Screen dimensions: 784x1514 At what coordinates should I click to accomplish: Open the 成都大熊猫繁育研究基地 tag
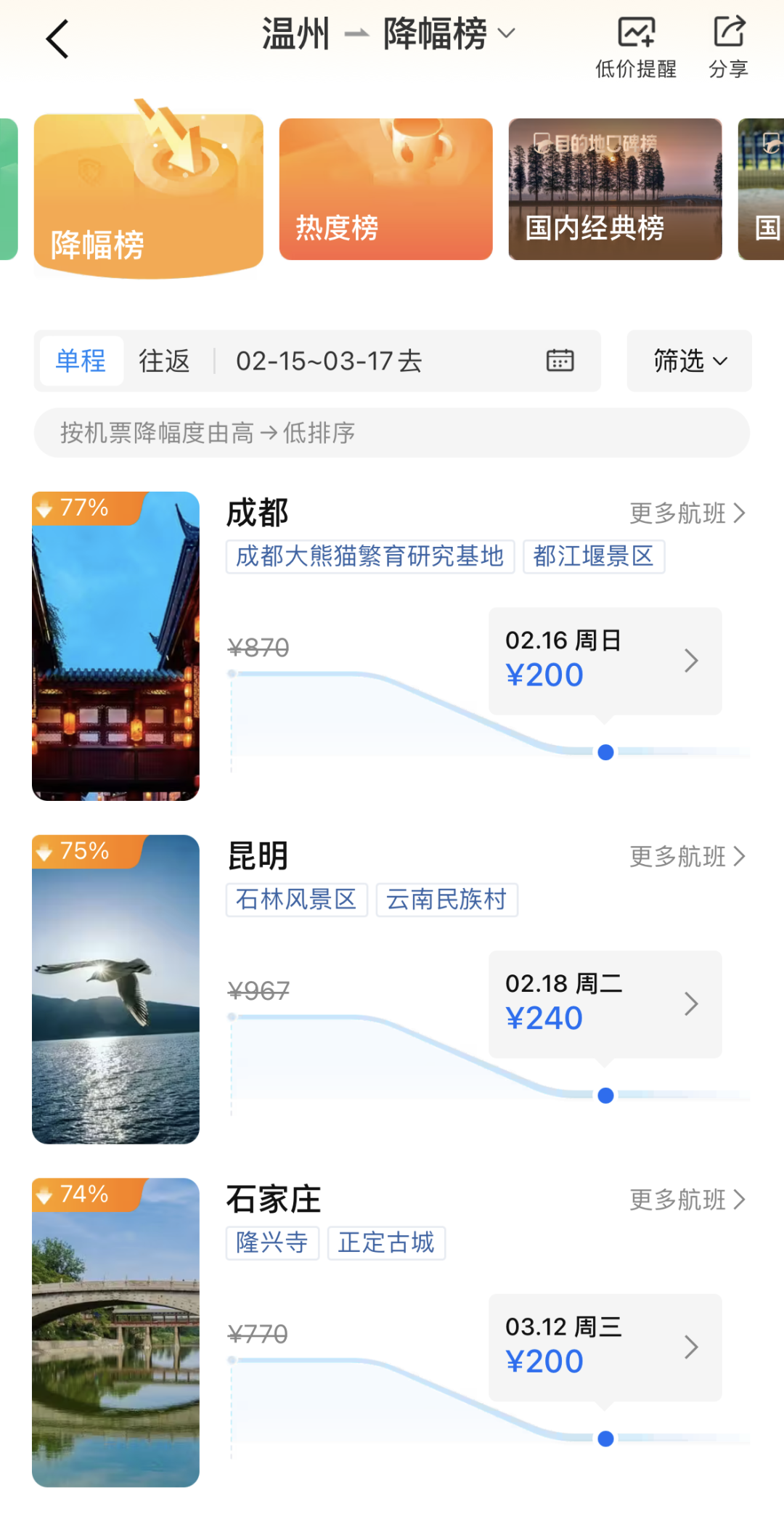click(369, 556)
